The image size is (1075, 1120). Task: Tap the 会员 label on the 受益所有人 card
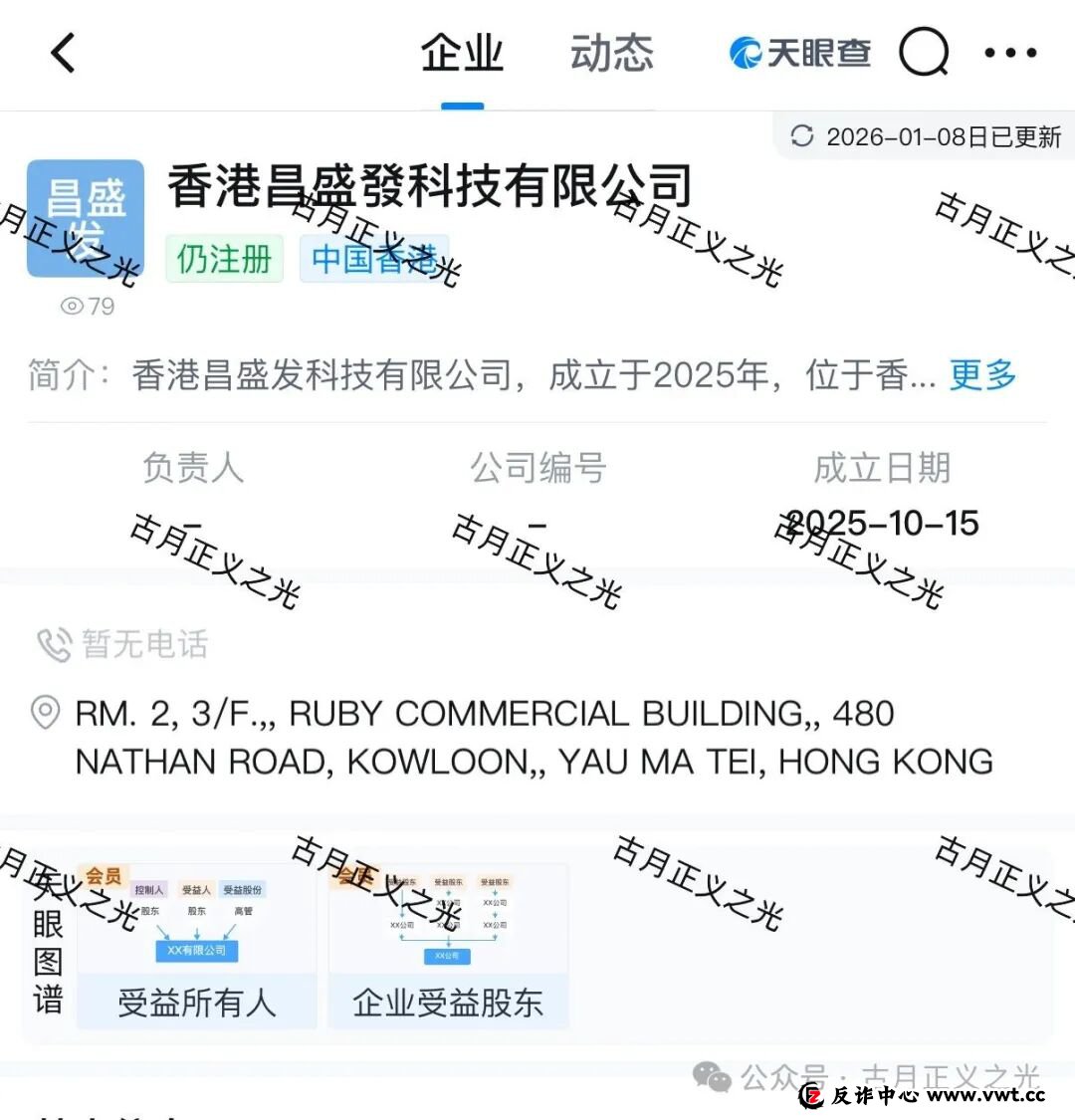(x=105, y=875)
